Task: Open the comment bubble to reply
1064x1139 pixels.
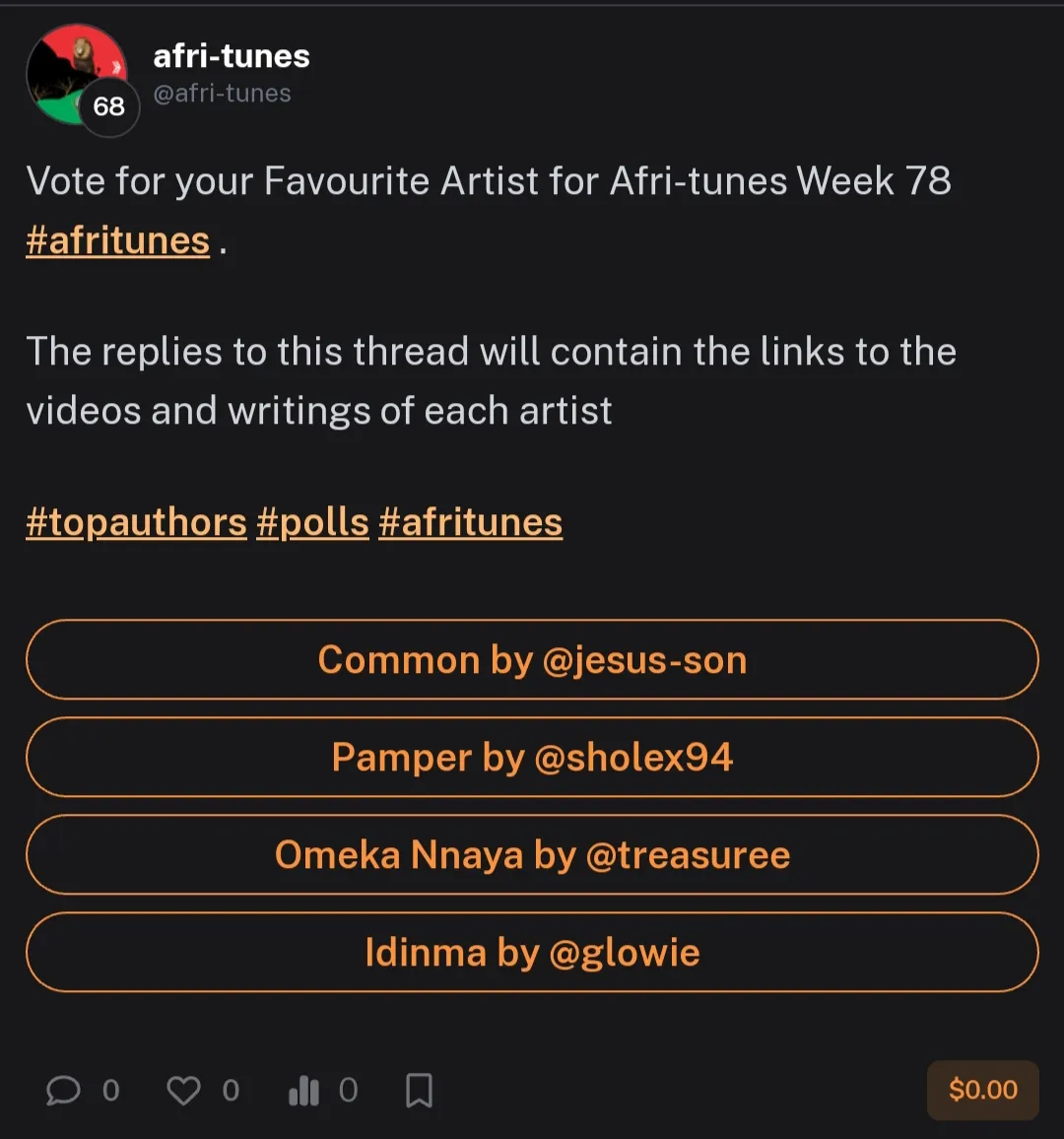Action: (x=64, y=1091)
